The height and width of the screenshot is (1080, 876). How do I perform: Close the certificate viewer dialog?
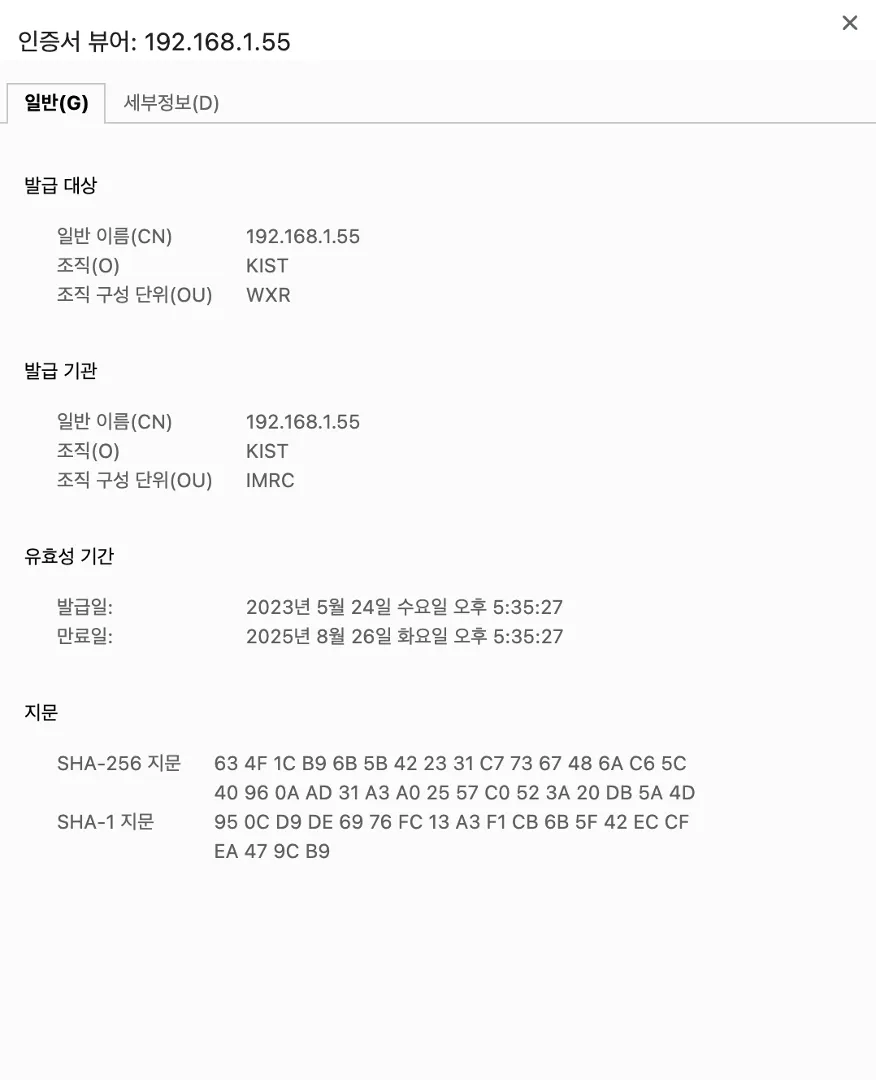click(x=849, y=23)
